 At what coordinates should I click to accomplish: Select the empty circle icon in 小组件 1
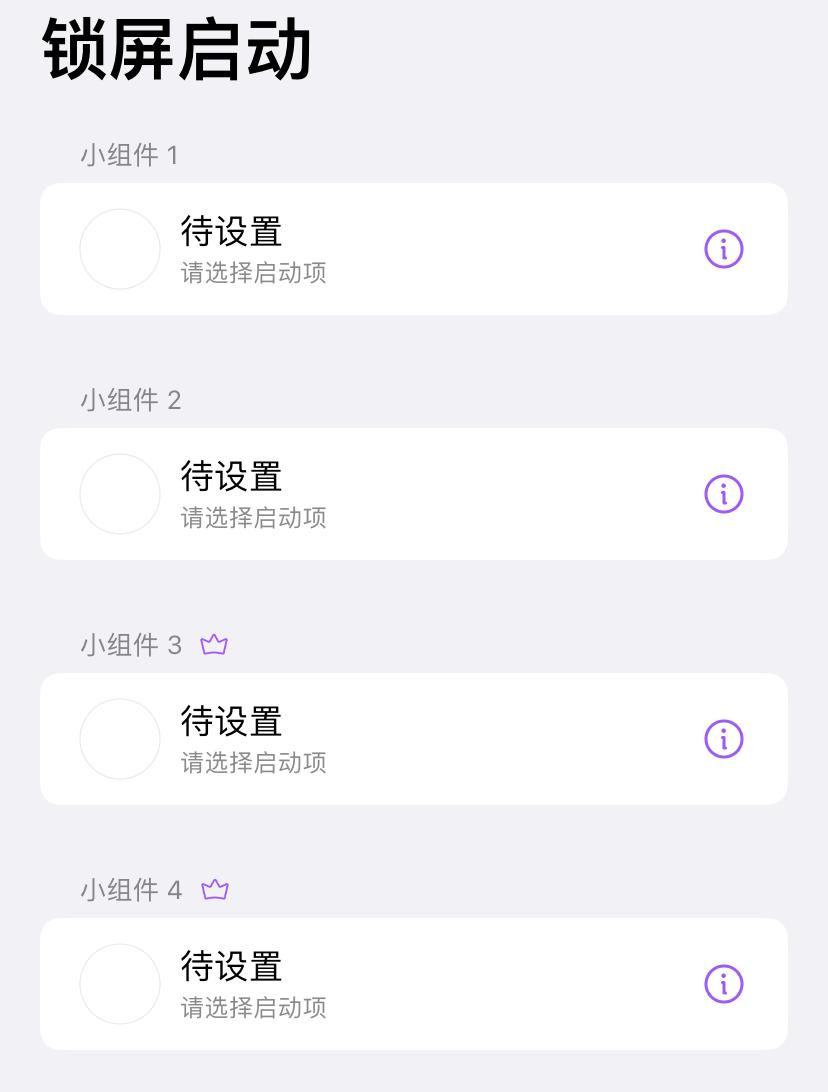(120, 249)
